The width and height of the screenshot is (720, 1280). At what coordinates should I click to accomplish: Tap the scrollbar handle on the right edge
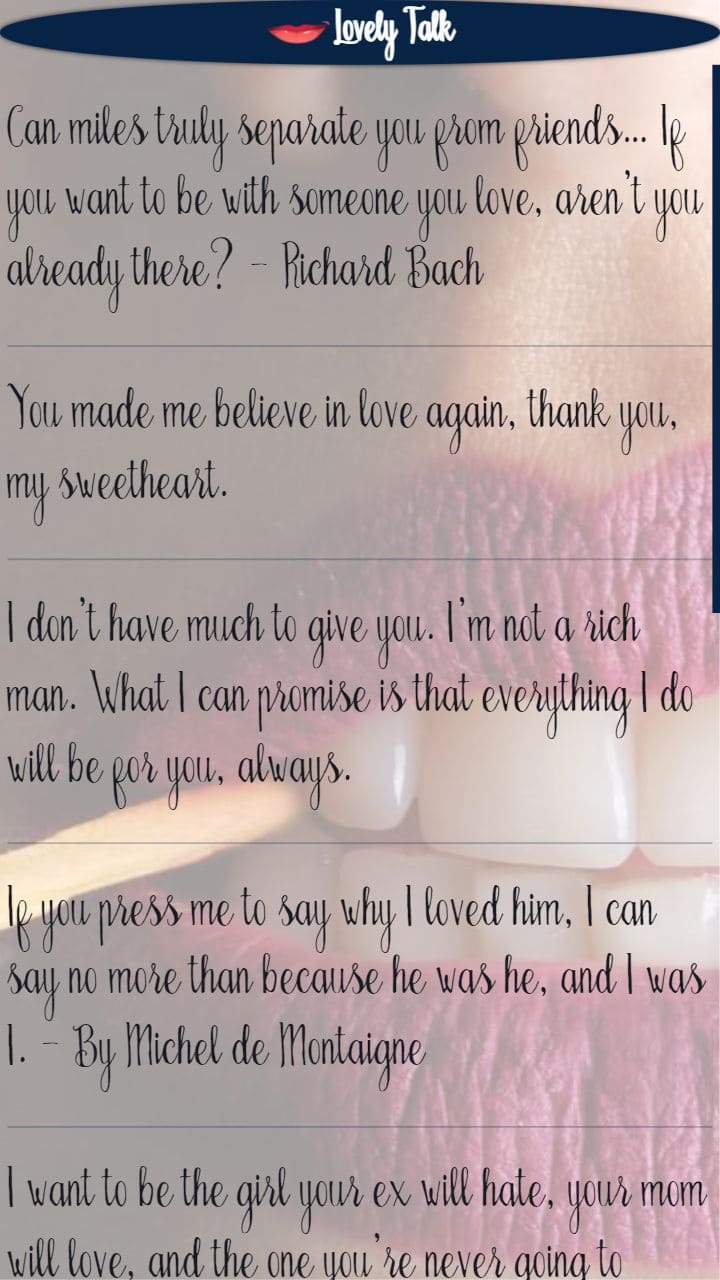pyautogui.click(x=716, y=338)
